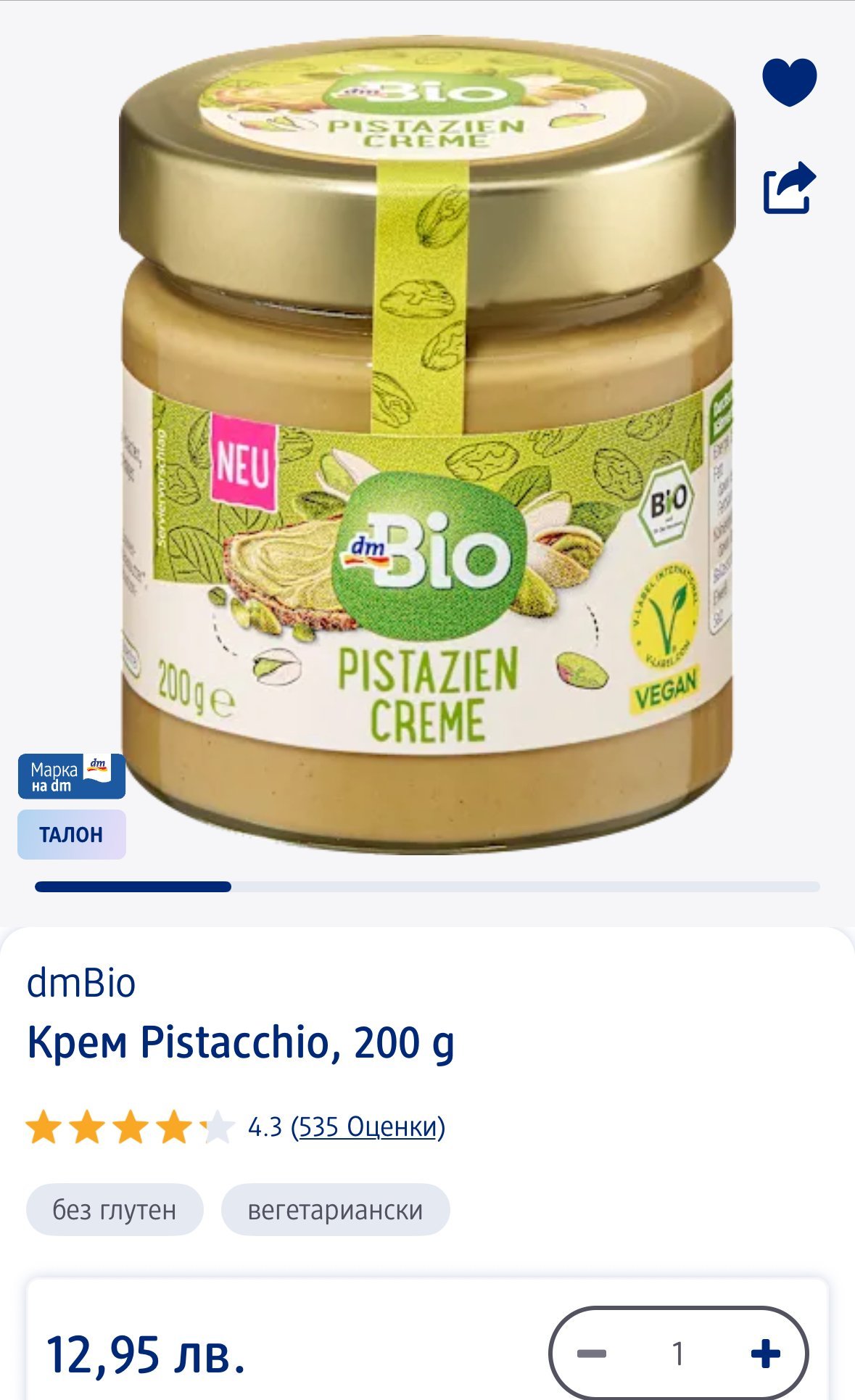This screenshot has height=1400, width=855.
Task: Add product to favorites with heart icon
Action: (789, 81)
